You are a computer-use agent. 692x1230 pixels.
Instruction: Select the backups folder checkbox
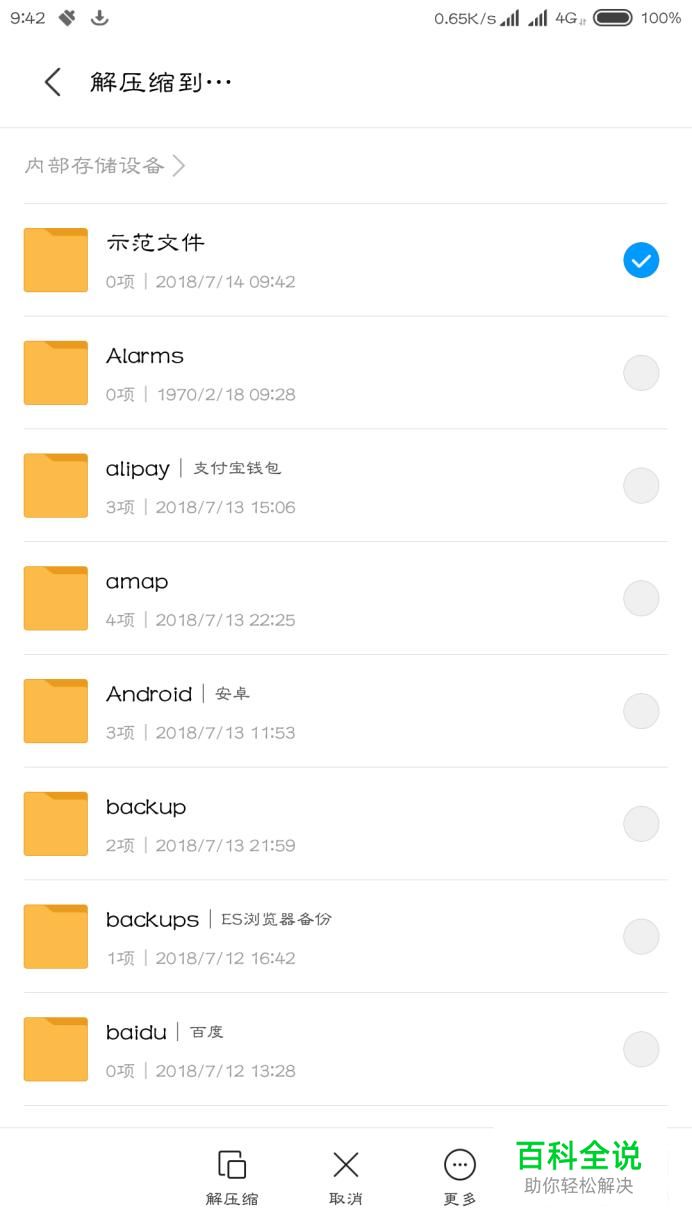641,937
